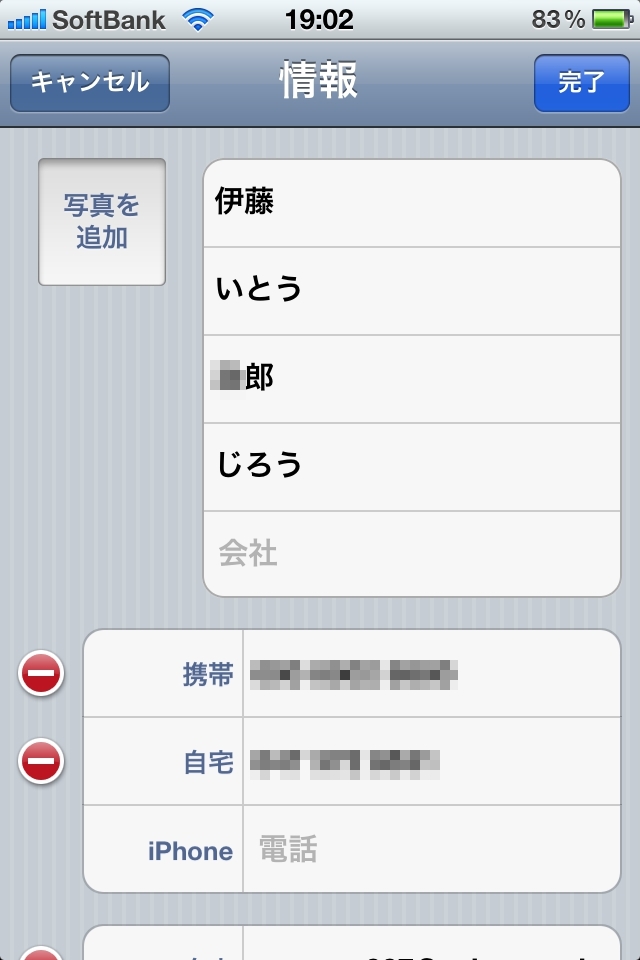The image size is (640, 960).
Task: Edit the 自宅 phone number
Action: [430, 763]
